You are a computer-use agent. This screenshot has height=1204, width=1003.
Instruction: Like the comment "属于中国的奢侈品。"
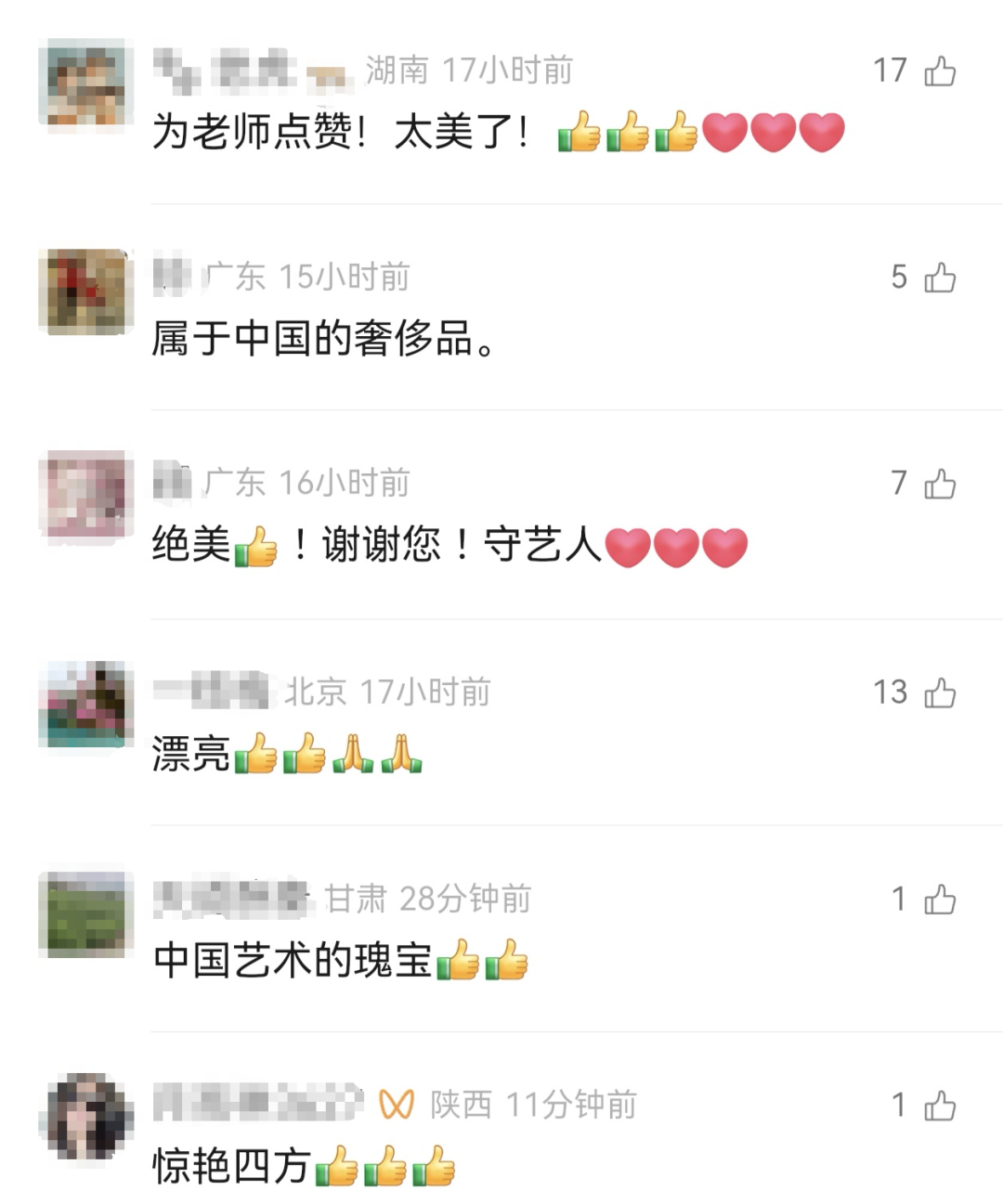[x=939, y=278]
